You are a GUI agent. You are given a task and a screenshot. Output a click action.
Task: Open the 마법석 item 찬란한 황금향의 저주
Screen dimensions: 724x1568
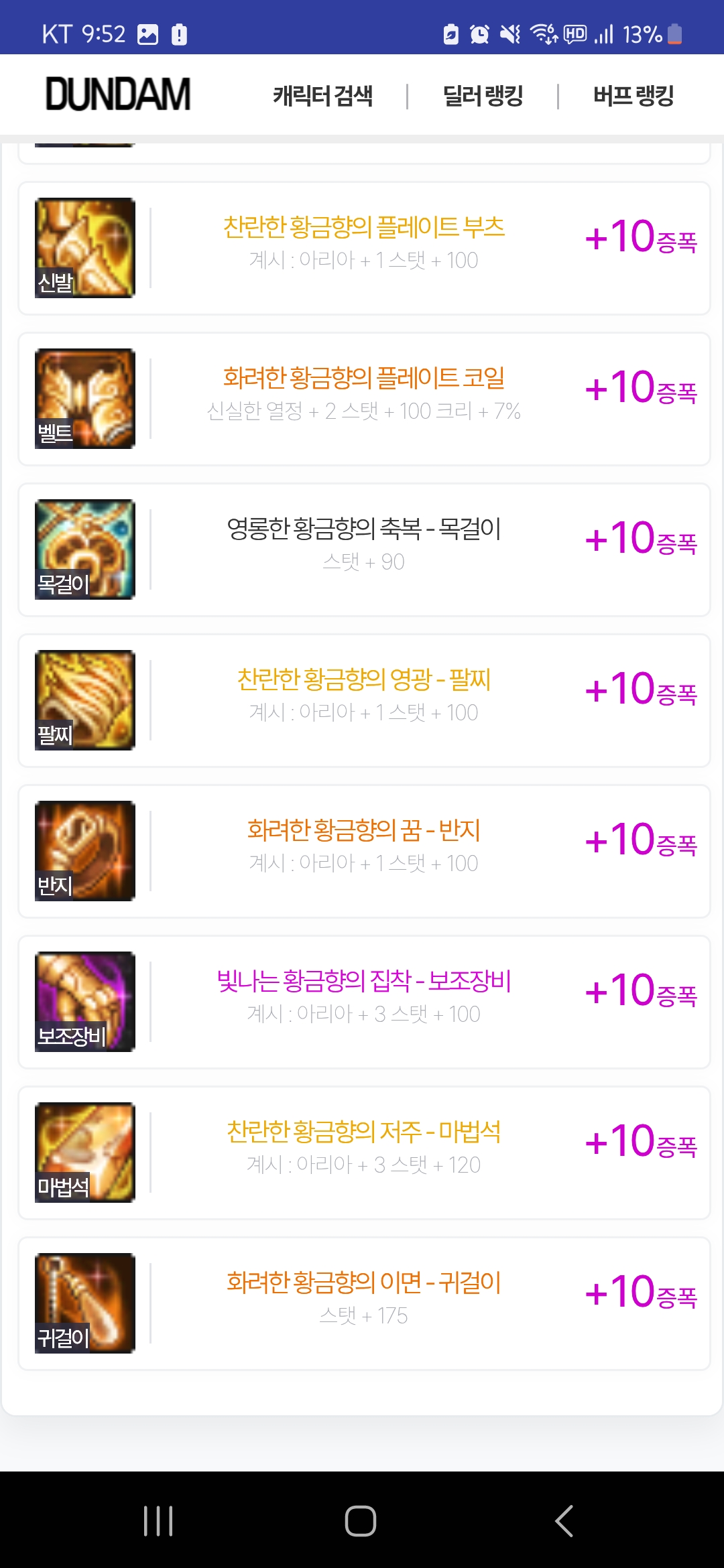pyautogui.click(x=363, y=1132)
